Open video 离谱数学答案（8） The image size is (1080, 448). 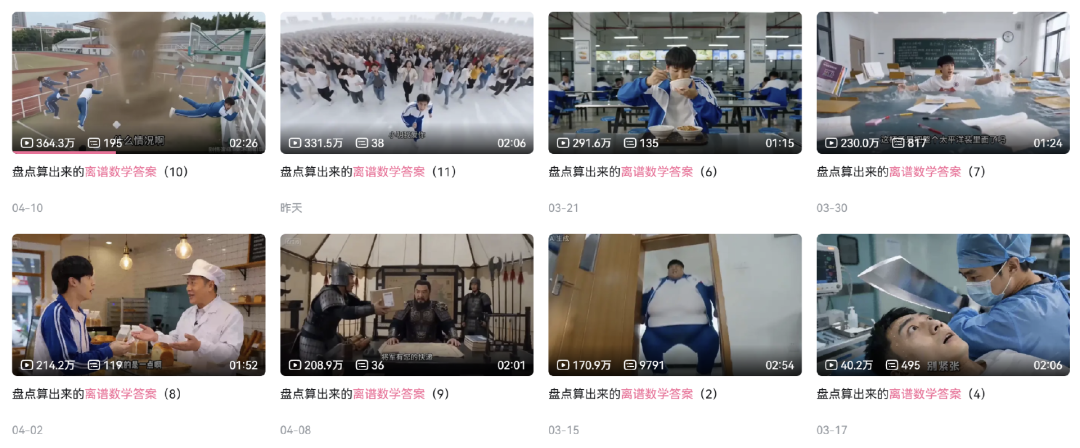click(x=138, y=304)
